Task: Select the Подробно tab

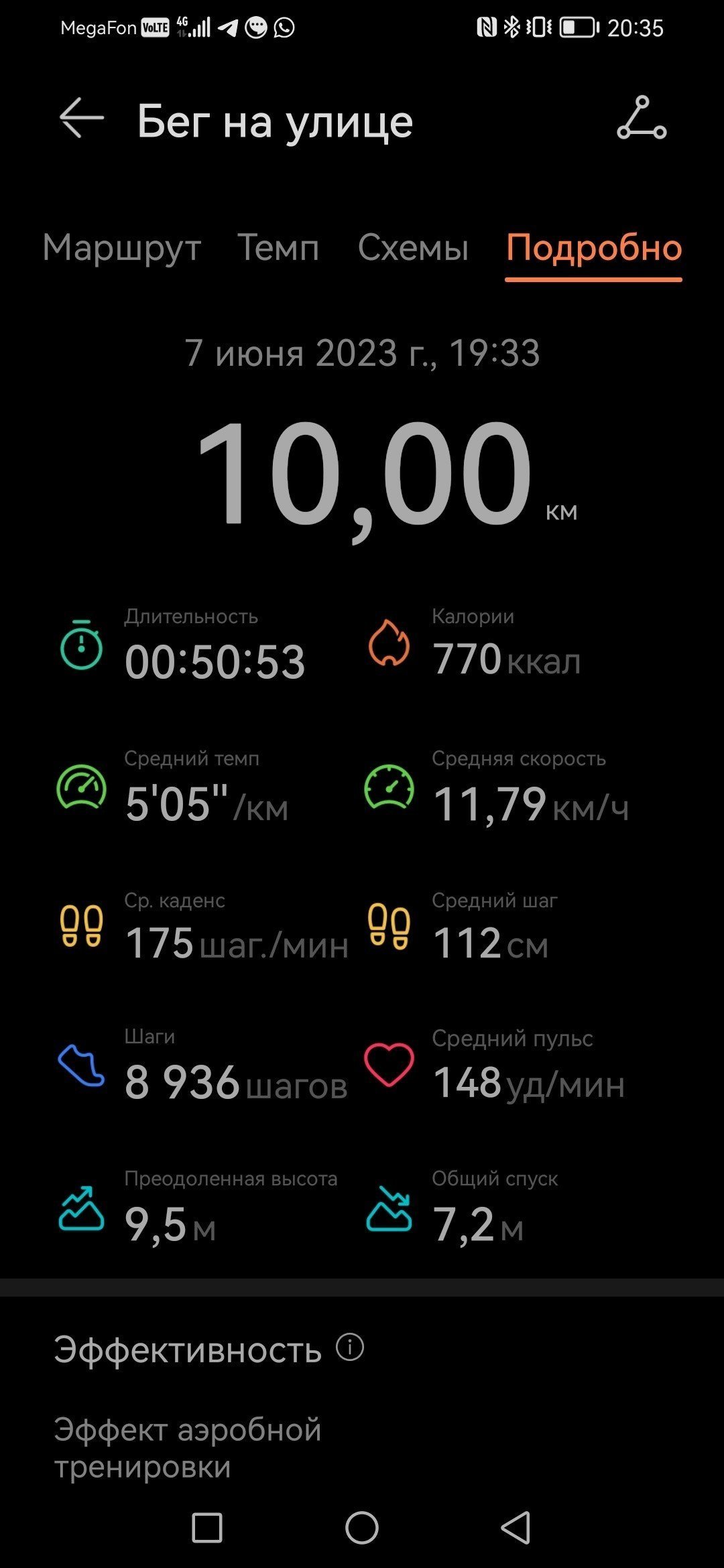Action: pyautogui.click(x=594, y=248)
